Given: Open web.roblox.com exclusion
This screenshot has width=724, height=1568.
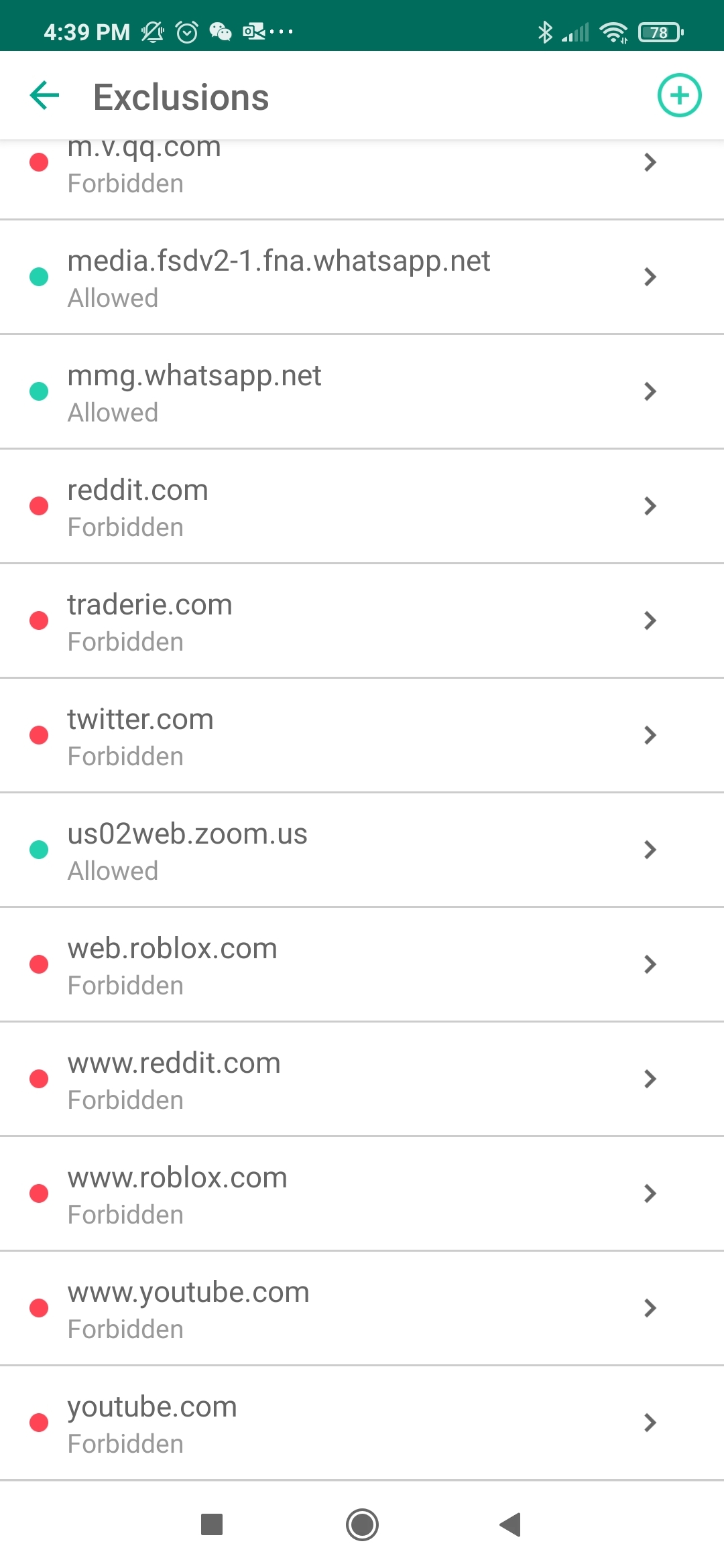Looking at the screenshot, I should coord(362,964).
